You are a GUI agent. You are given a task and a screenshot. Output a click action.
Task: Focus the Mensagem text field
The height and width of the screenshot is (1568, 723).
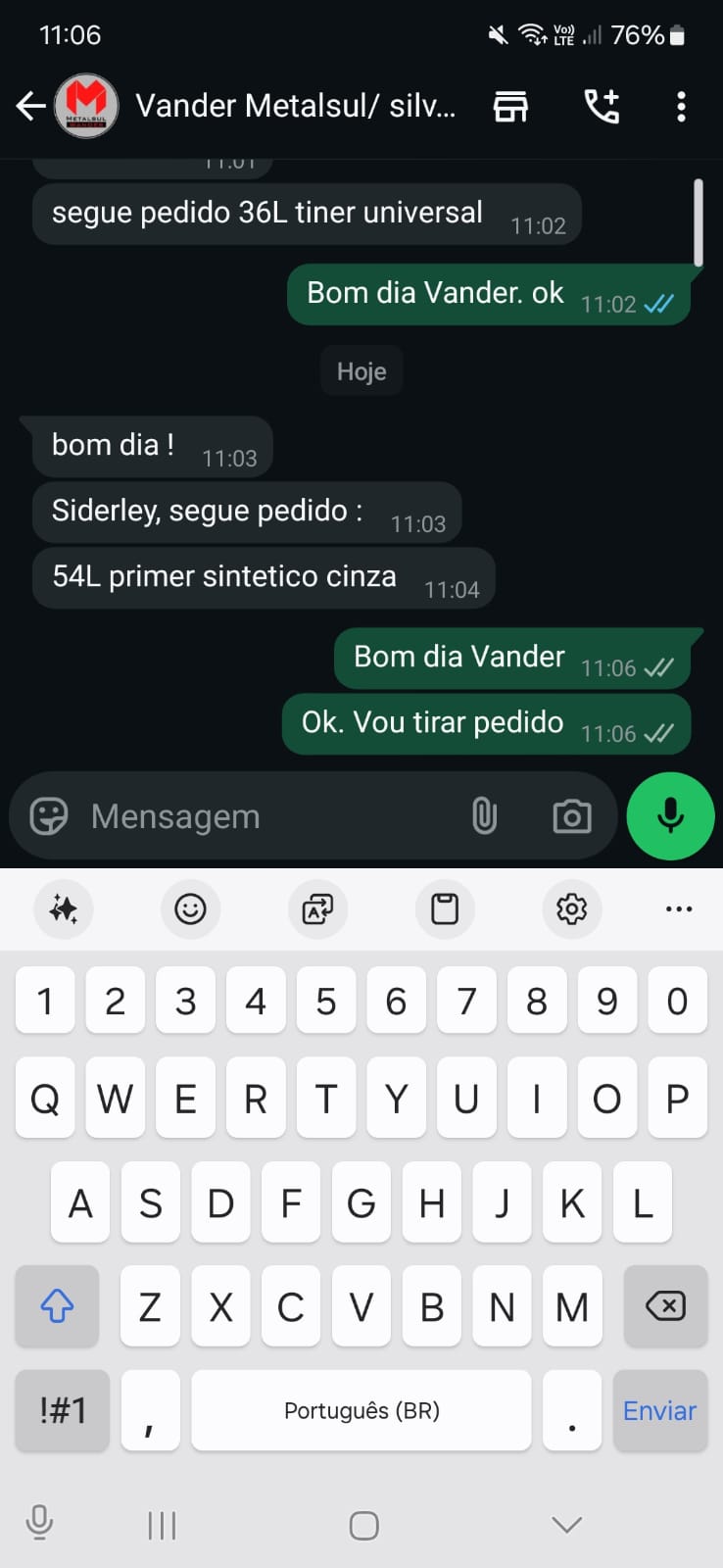(x=265, y=816)
